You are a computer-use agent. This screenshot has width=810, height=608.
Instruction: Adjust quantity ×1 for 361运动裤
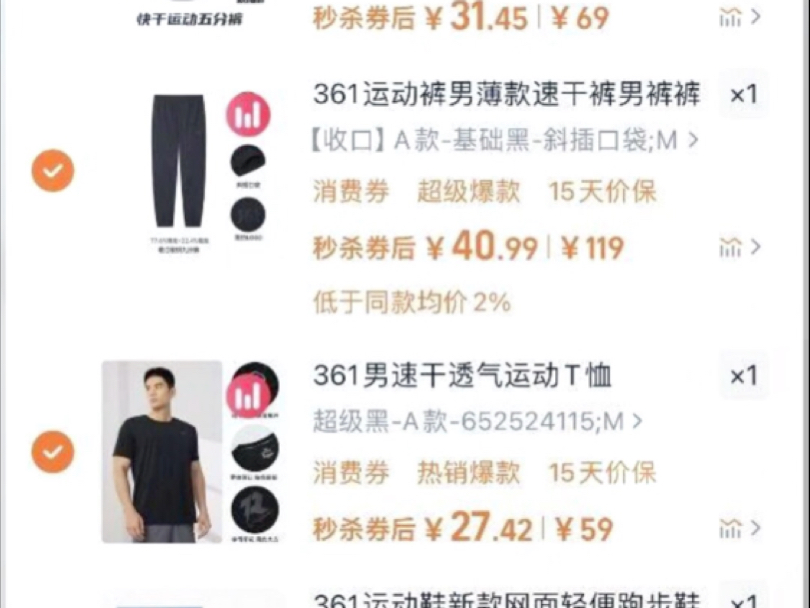click(743, 95)
